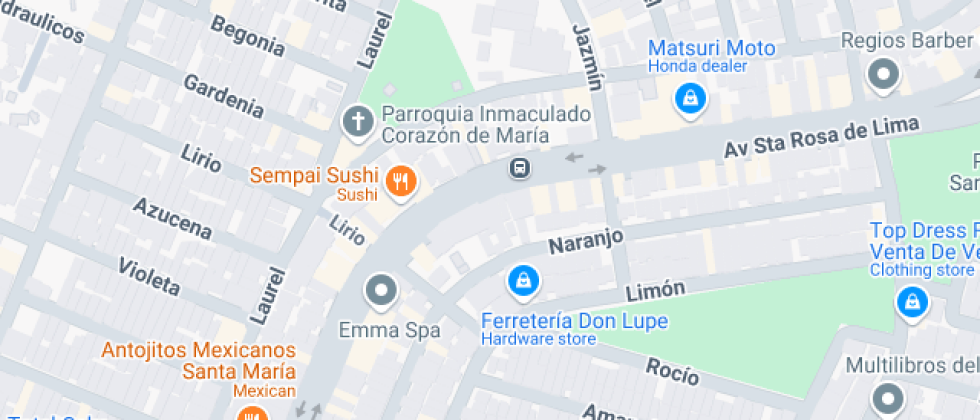The image size is (980, 420).
Task: Tap the bus stop icon on Av Sta Rosa de Lima
Action: click(x=520, y=168)
